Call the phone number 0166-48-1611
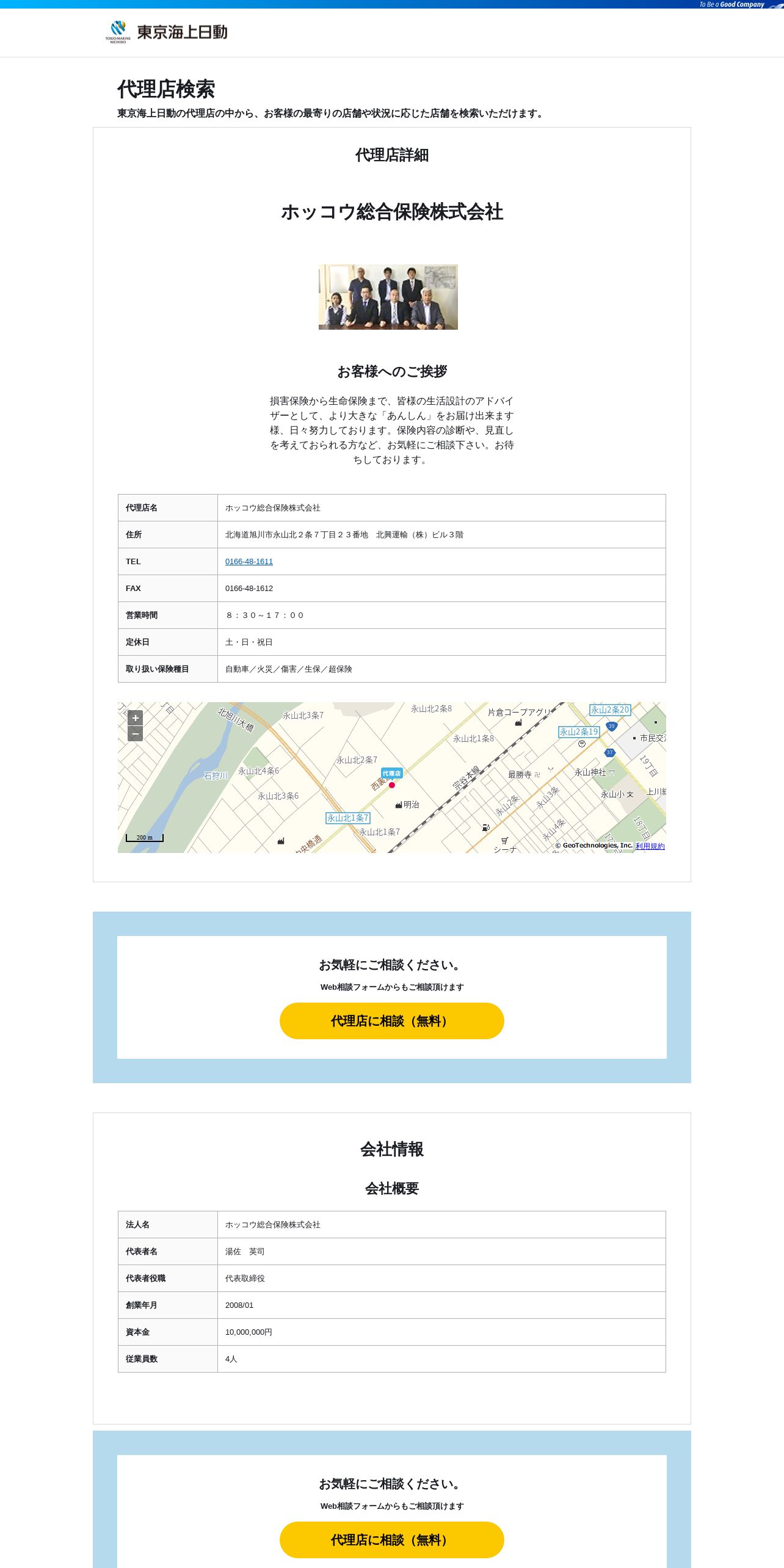This screenshot has height=1568, width=784. click(249, 562)
